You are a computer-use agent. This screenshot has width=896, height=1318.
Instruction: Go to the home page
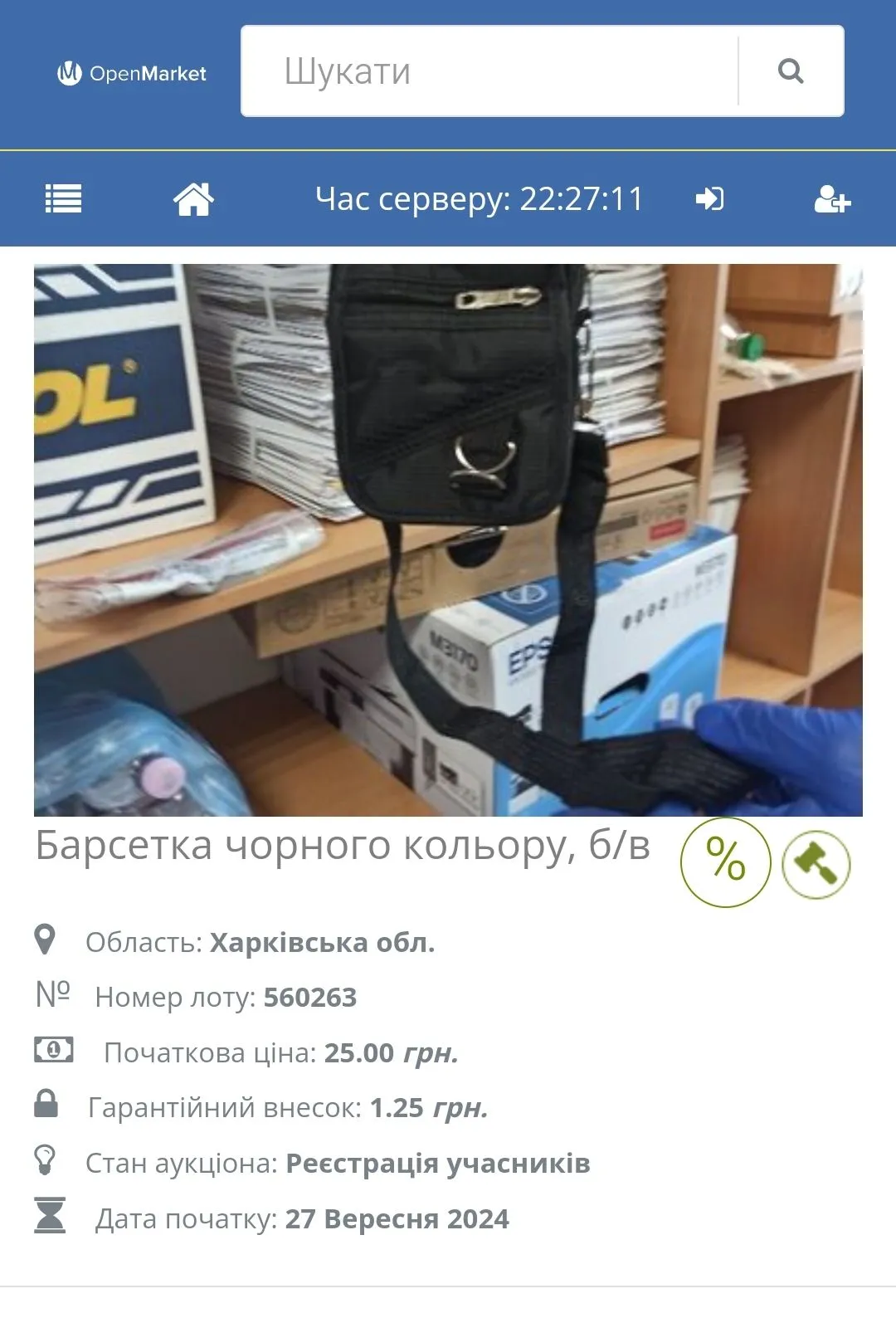coord(193,199)
